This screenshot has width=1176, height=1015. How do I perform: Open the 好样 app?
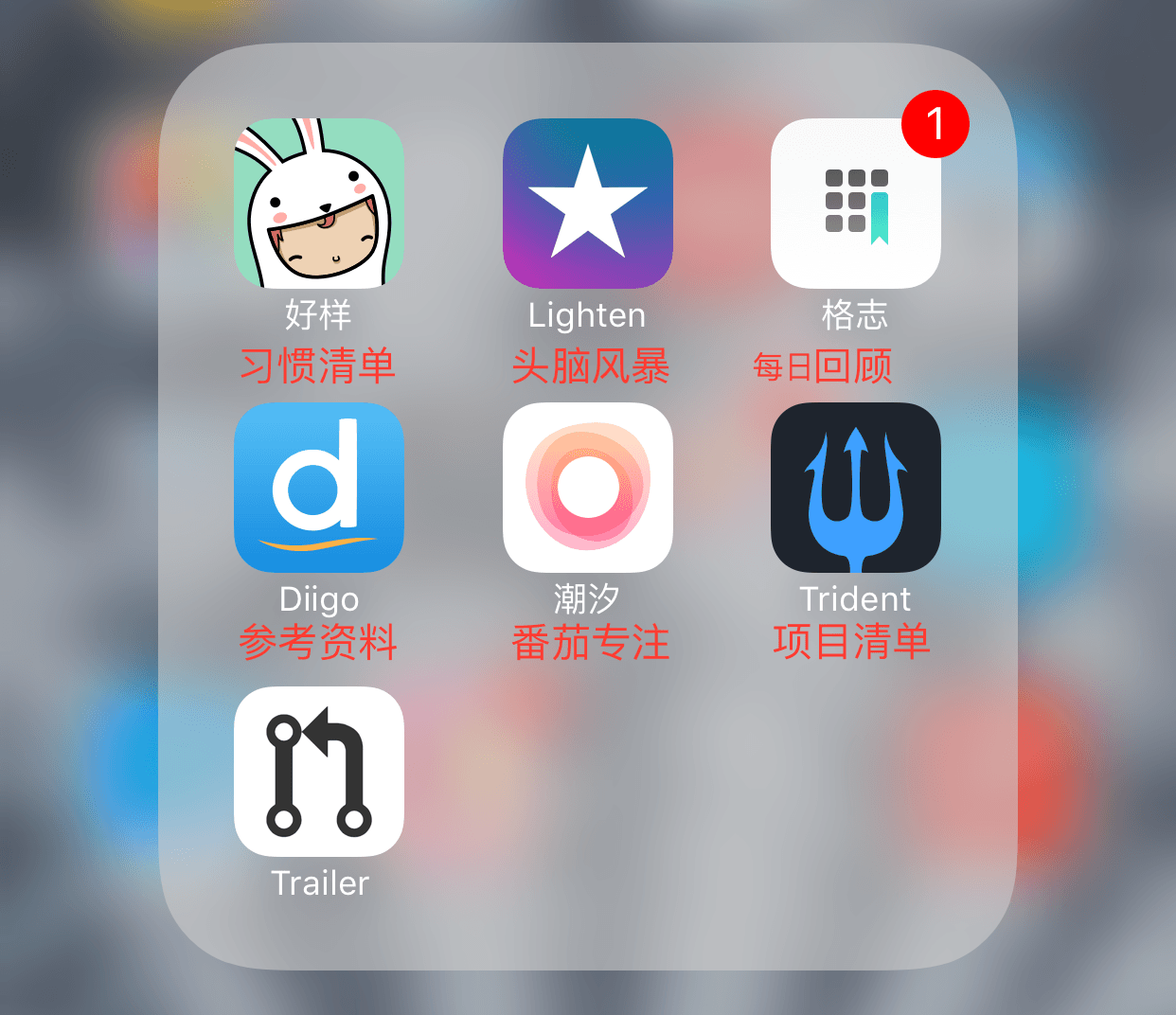click(319, 204)
